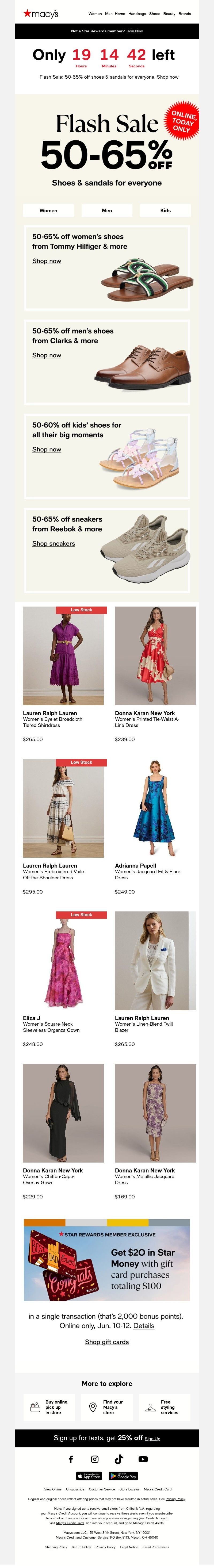
Task: Tap Shop now for women's Tommy Hilfiger shoes
Action: [46, 261]
